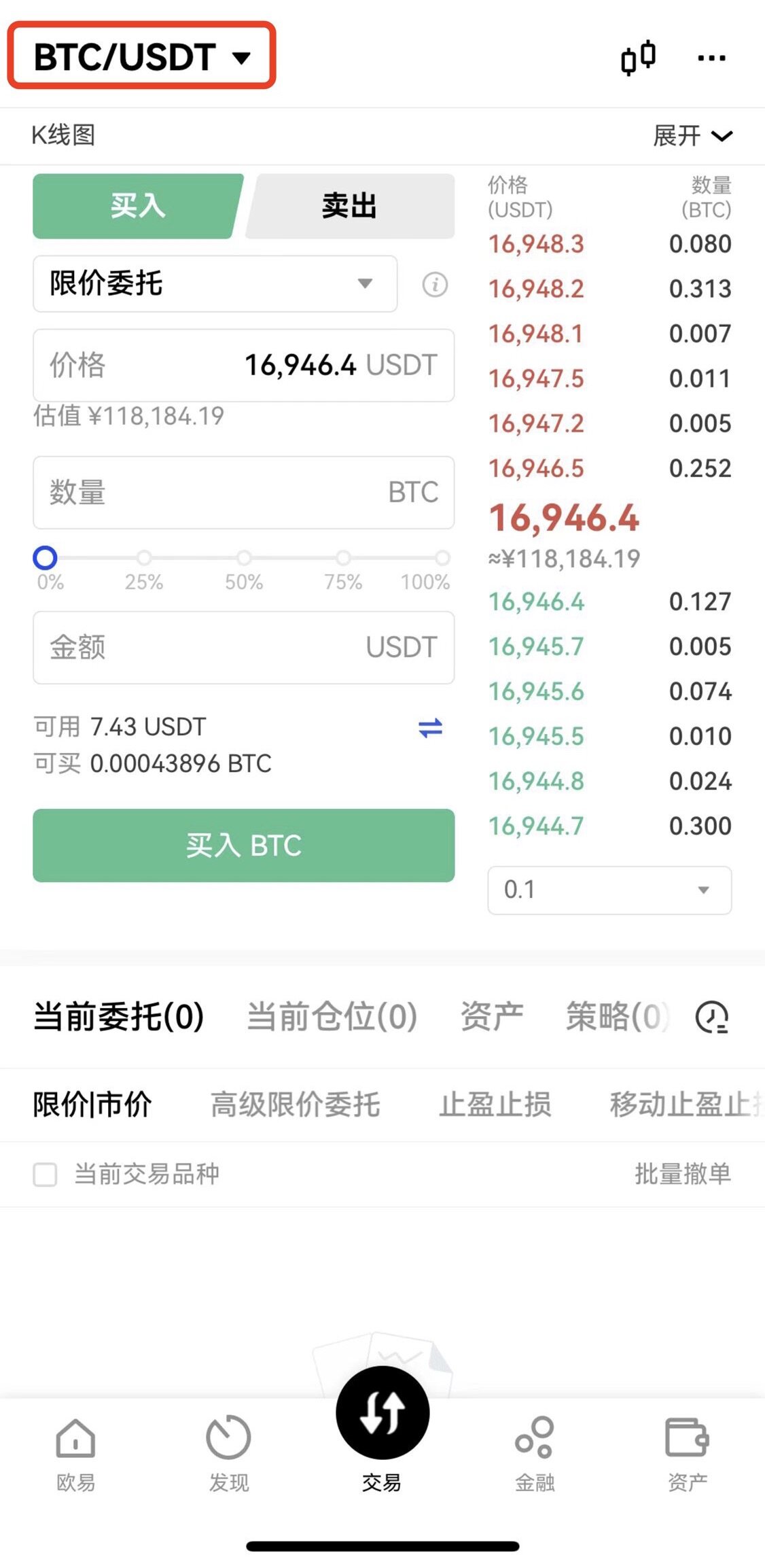The height and width of the screenshot is (1568, 765).
Task: Open the candlestick chart icon
Action: tap(638, 57)
